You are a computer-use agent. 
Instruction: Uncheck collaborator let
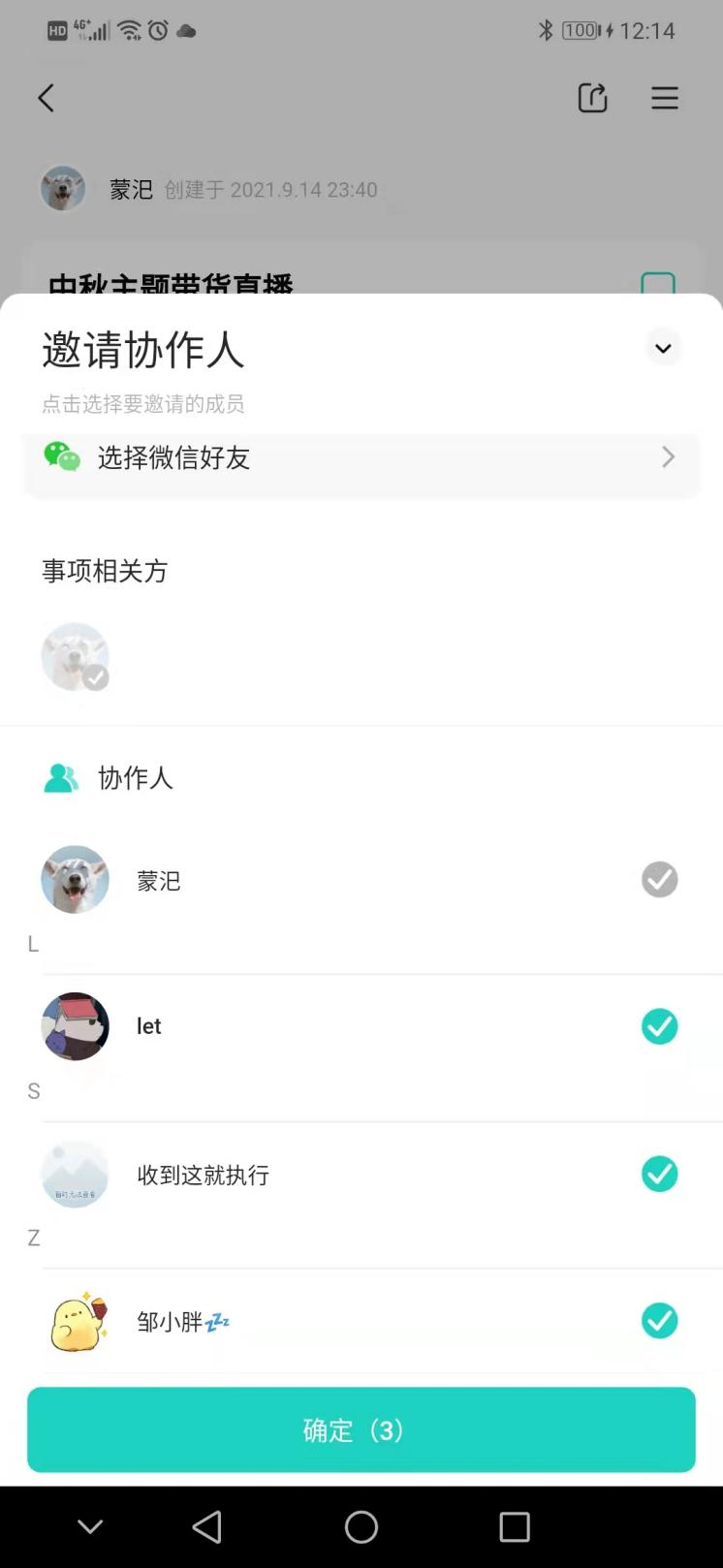click(x=659, y=1026)
